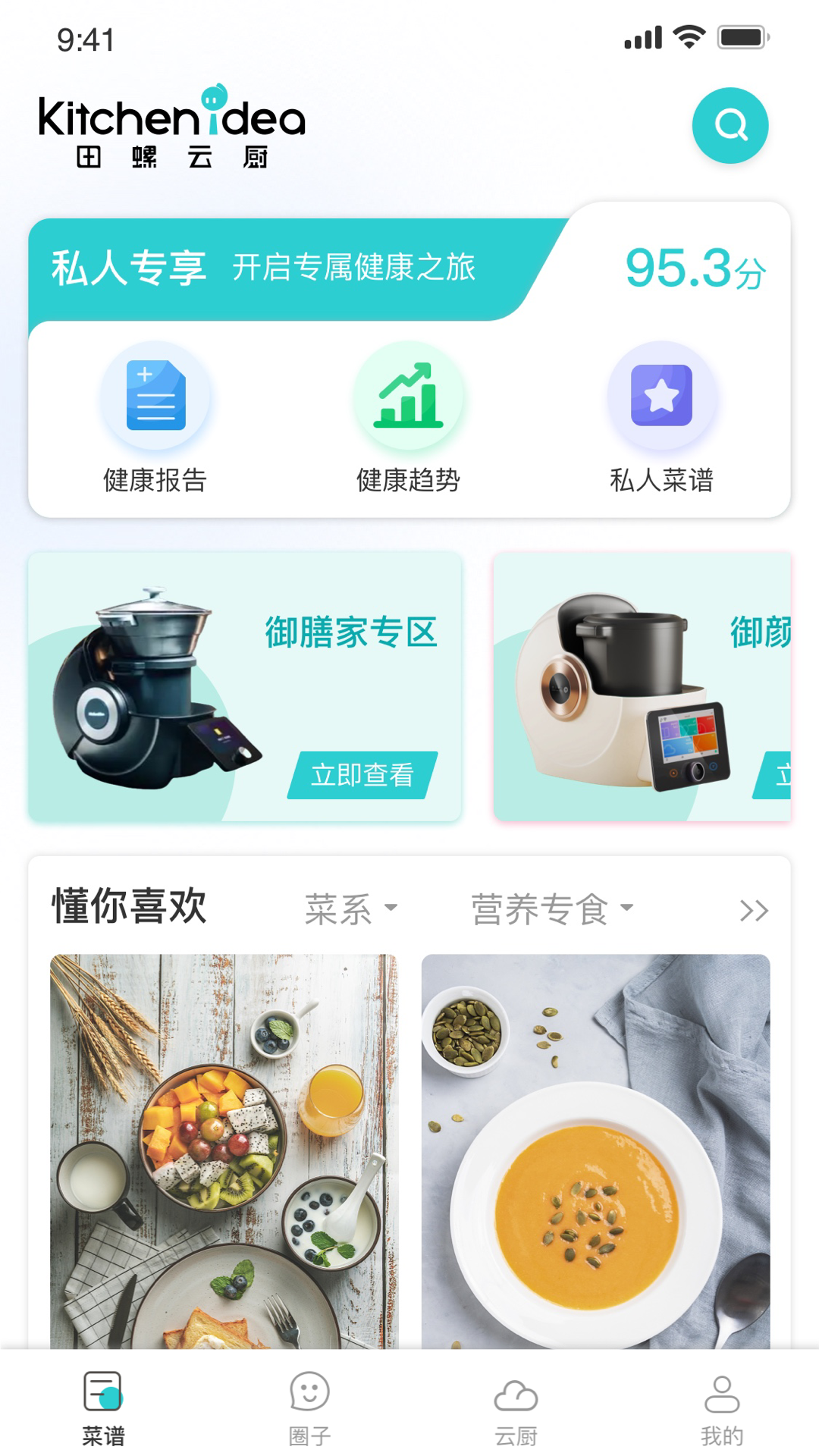Open the fruit bowl breakfast recipe
Image resolution: width=819 pixels, height=1456 pixels.
click(x=224, y=1150)
